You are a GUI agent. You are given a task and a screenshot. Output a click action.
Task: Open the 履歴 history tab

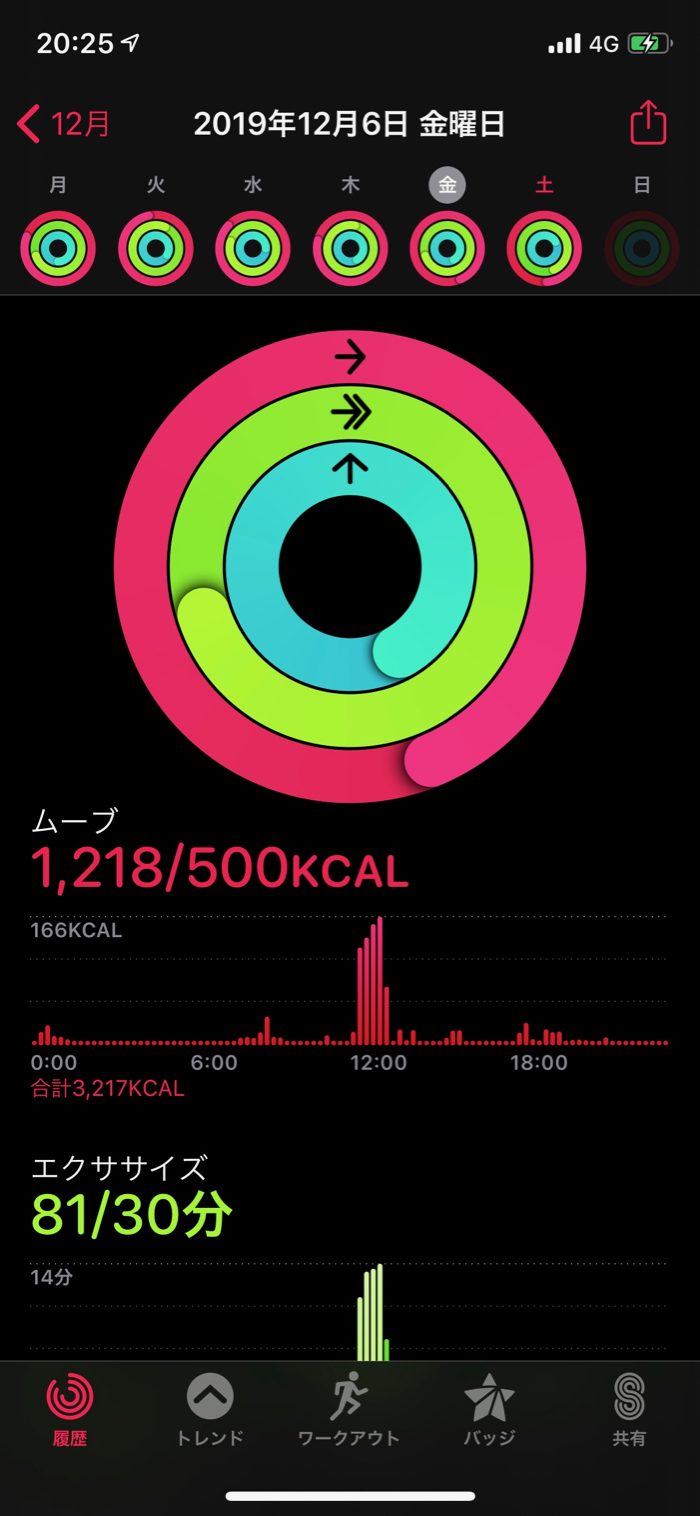pyautogui.click(x=70, y=1410)
